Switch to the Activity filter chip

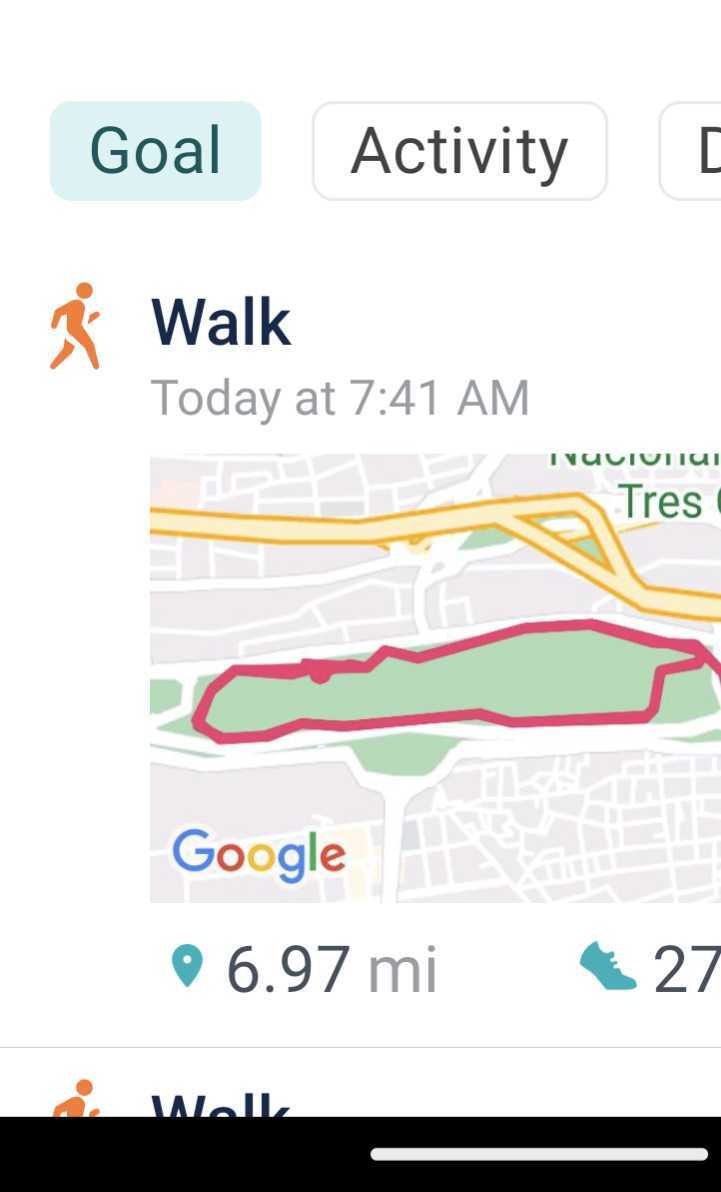point(459,151)
